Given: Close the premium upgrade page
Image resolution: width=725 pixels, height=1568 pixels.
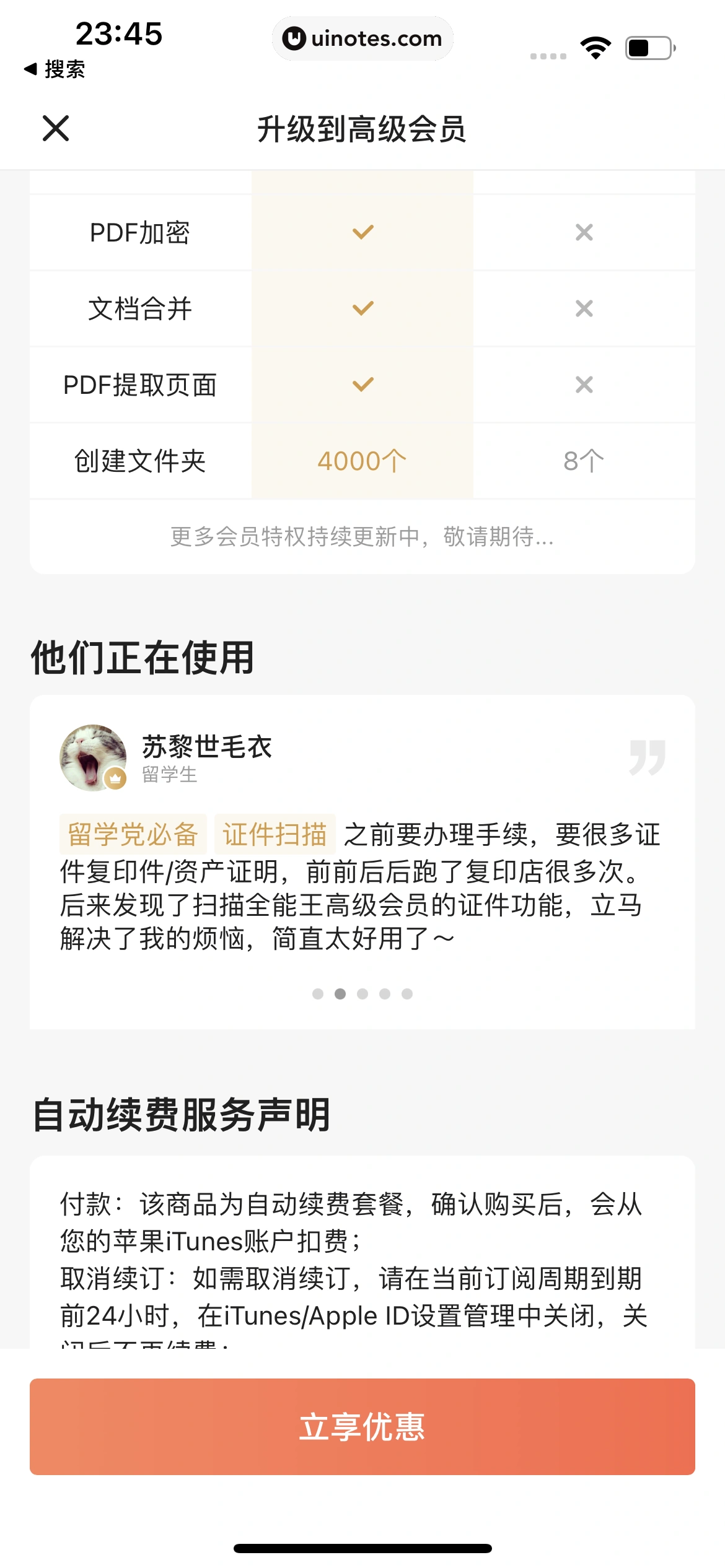Looking at the screenshot, I should click(56, 128).
